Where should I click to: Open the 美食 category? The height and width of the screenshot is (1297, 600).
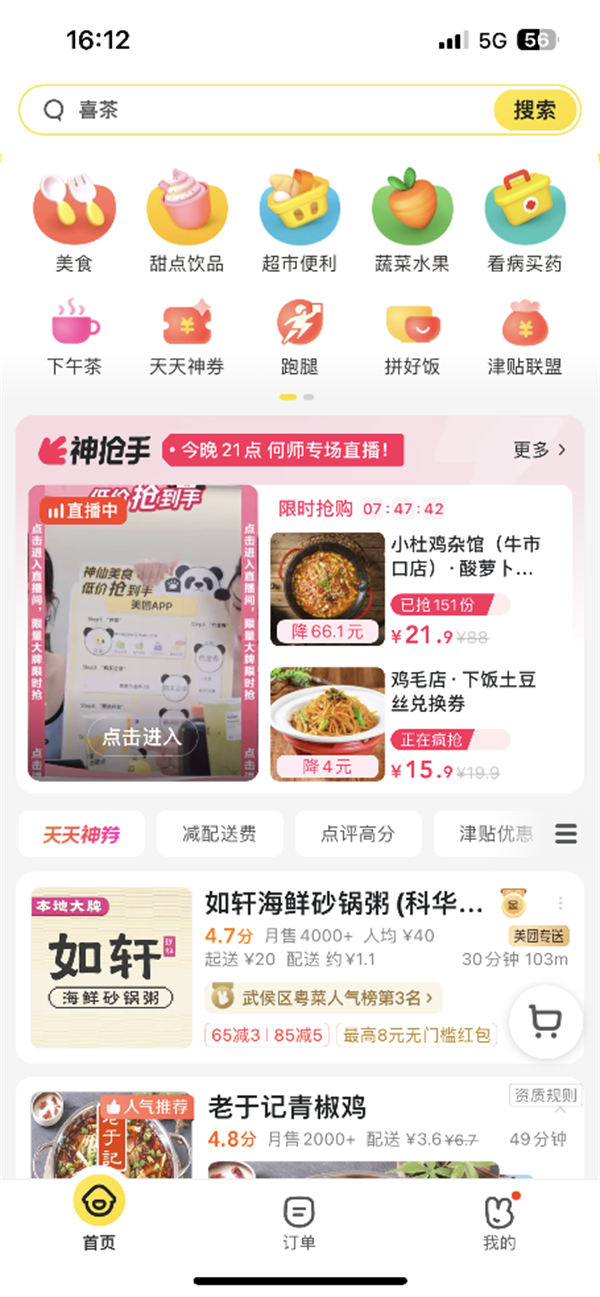point(74,221)
